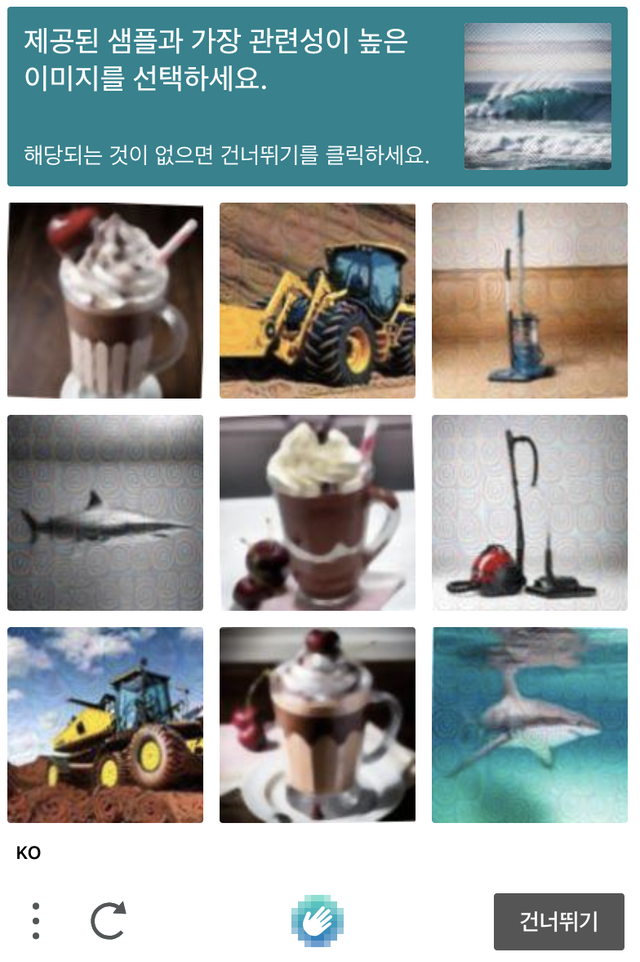The image size is (640, 962).
Task: Select the milkshake tile with a striped straw
Action: tap(105, 300)
